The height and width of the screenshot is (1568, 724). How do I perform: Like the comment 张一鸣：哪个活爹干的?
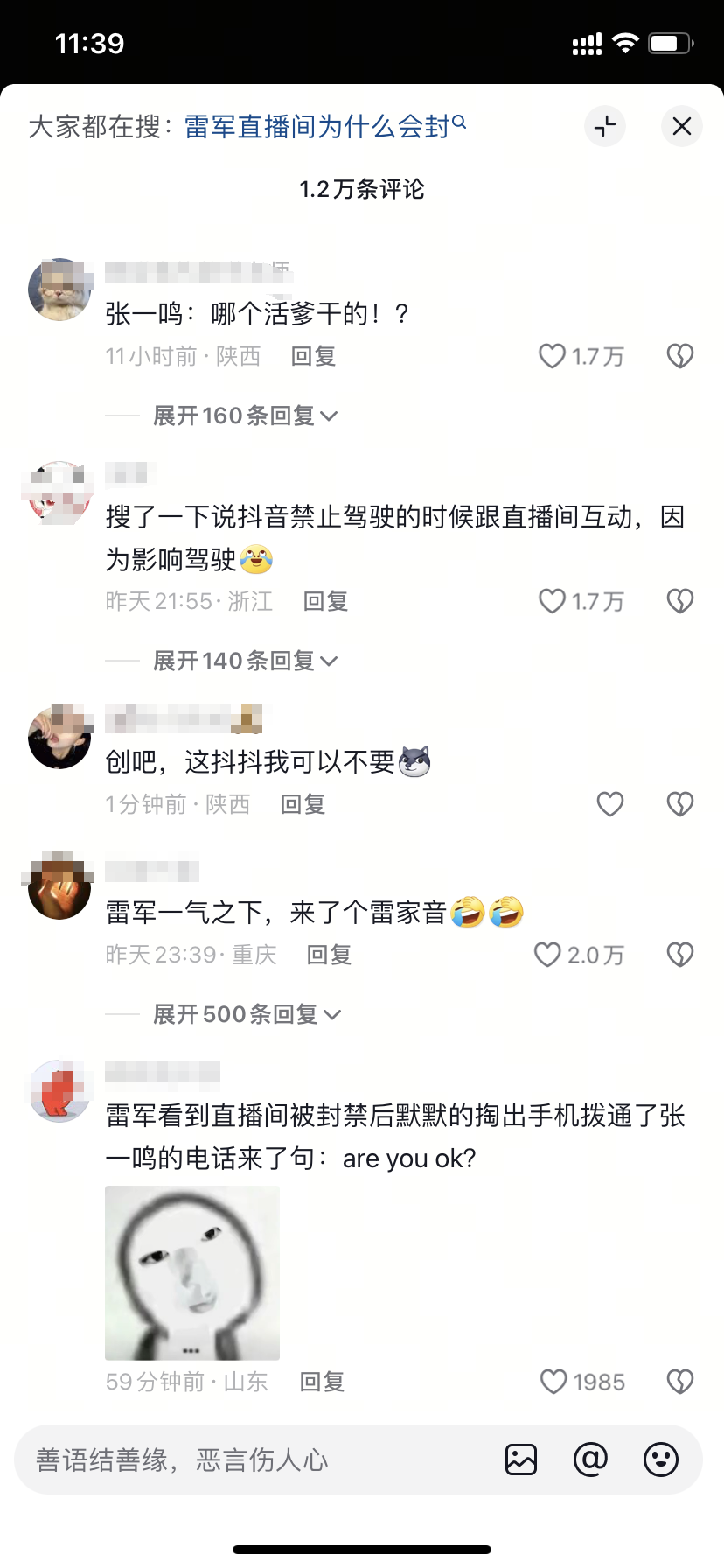(x=553, y=356)
